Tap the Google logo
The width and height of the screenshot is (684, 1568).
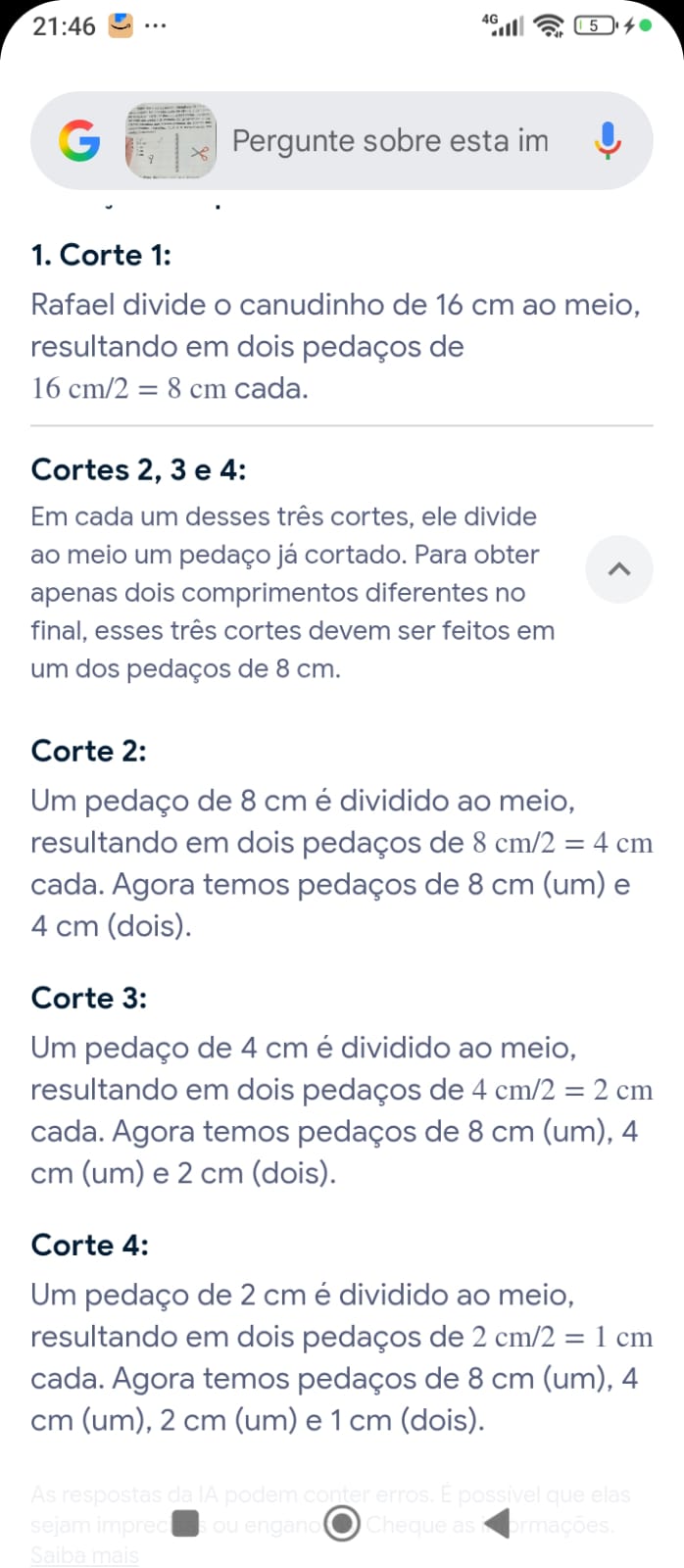point(79,141)
